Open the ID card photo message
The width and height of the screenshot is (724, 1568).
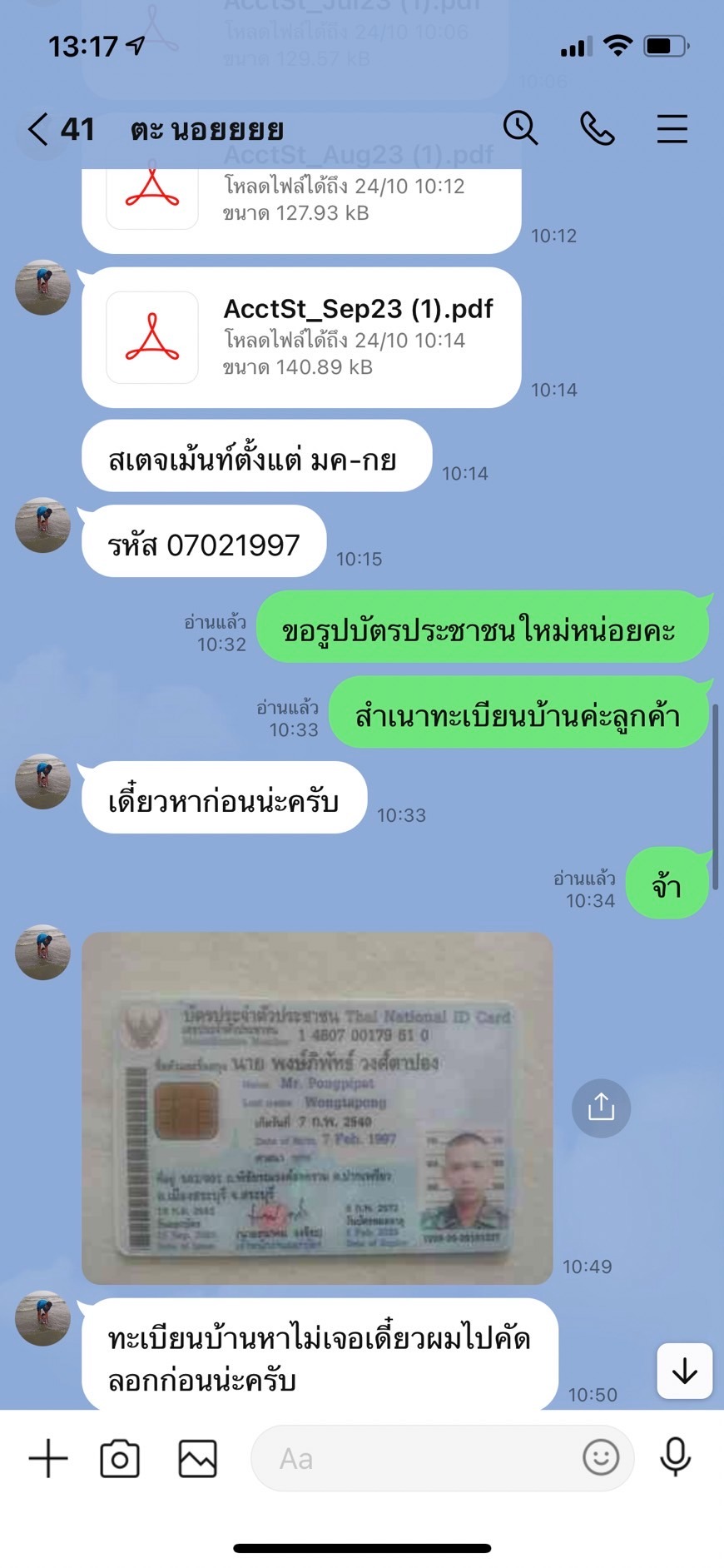[x=317, y=1108]
